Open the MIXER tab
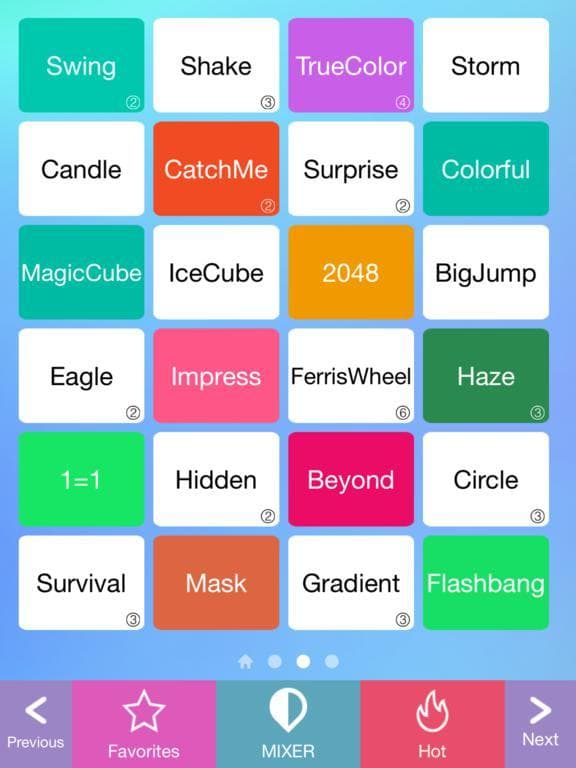Image resolution: width=576 pixels, height=768 pixels. coord(288,724)
